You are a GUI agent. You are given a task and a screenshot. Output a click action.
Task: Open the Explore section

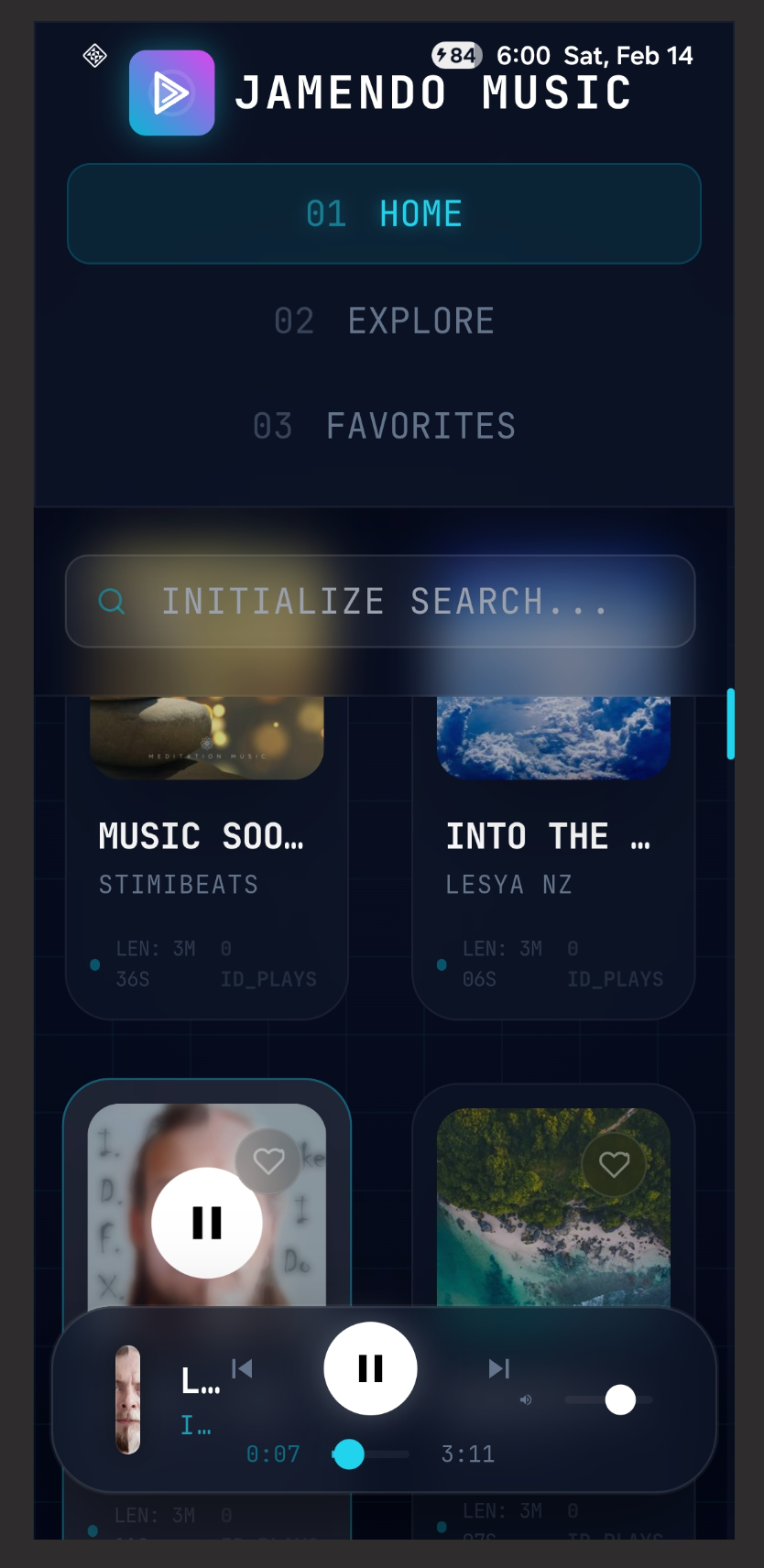[384, 321]
